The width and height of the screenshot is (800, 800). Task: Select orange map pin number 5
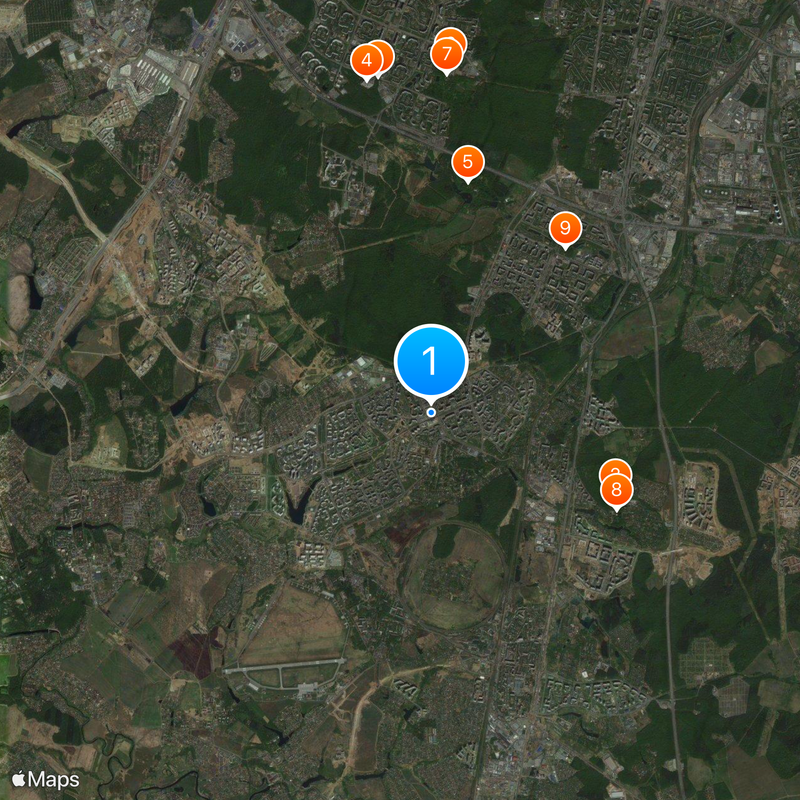tap(467, 161)
